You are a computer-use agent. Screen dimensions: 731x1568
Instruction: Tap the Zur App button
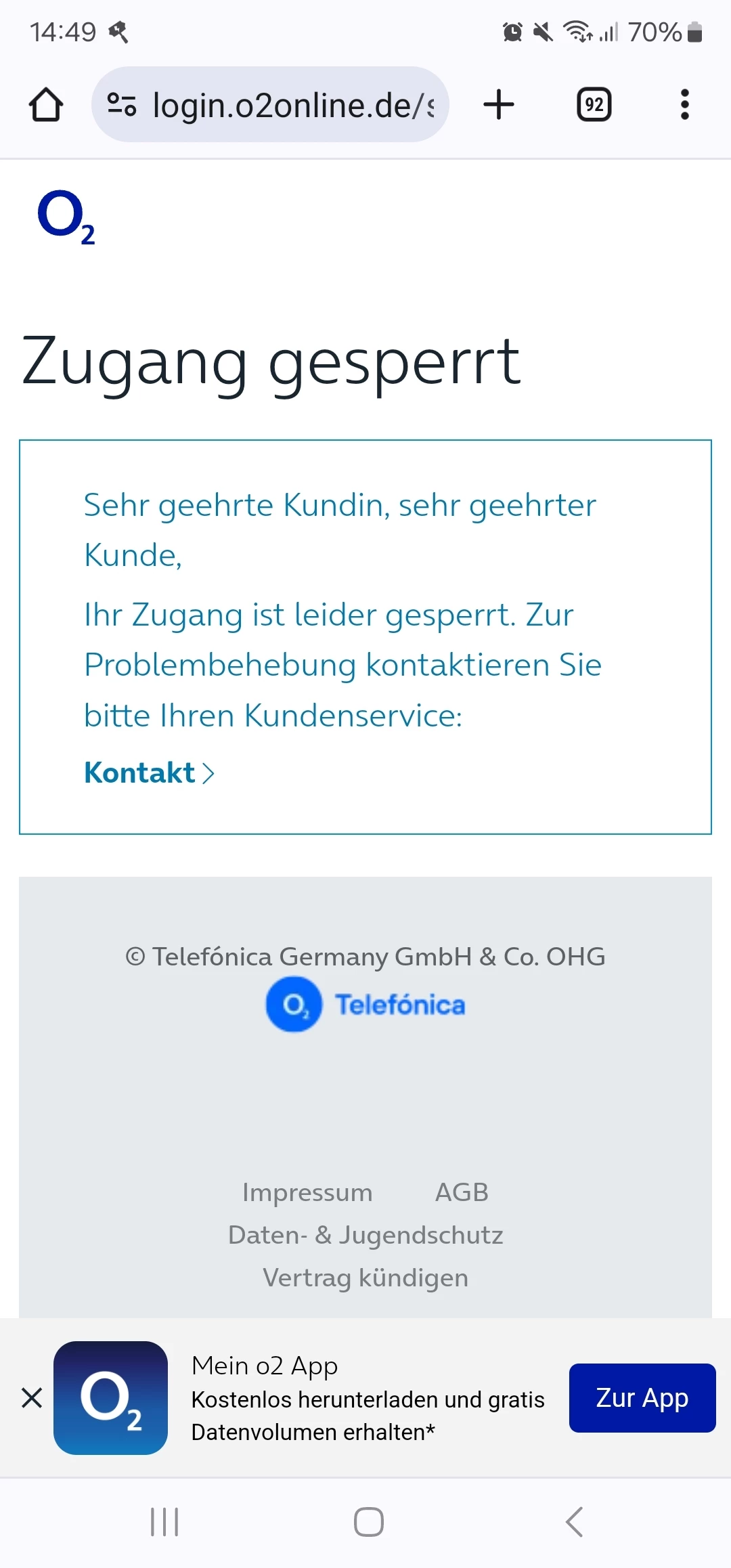point(642,1397)
